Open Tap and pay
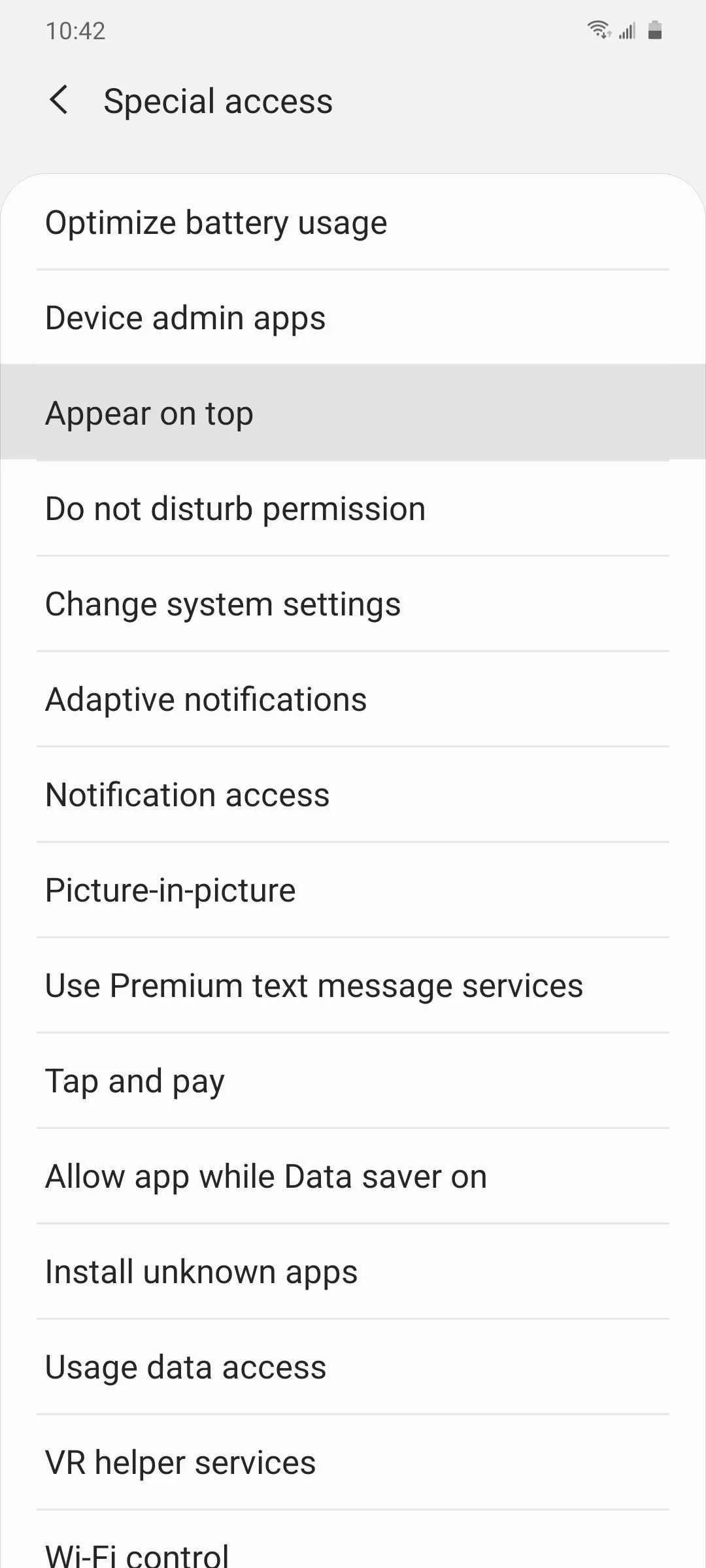Viewport: 706px width, 1568px height. (x=353, y=1081)
